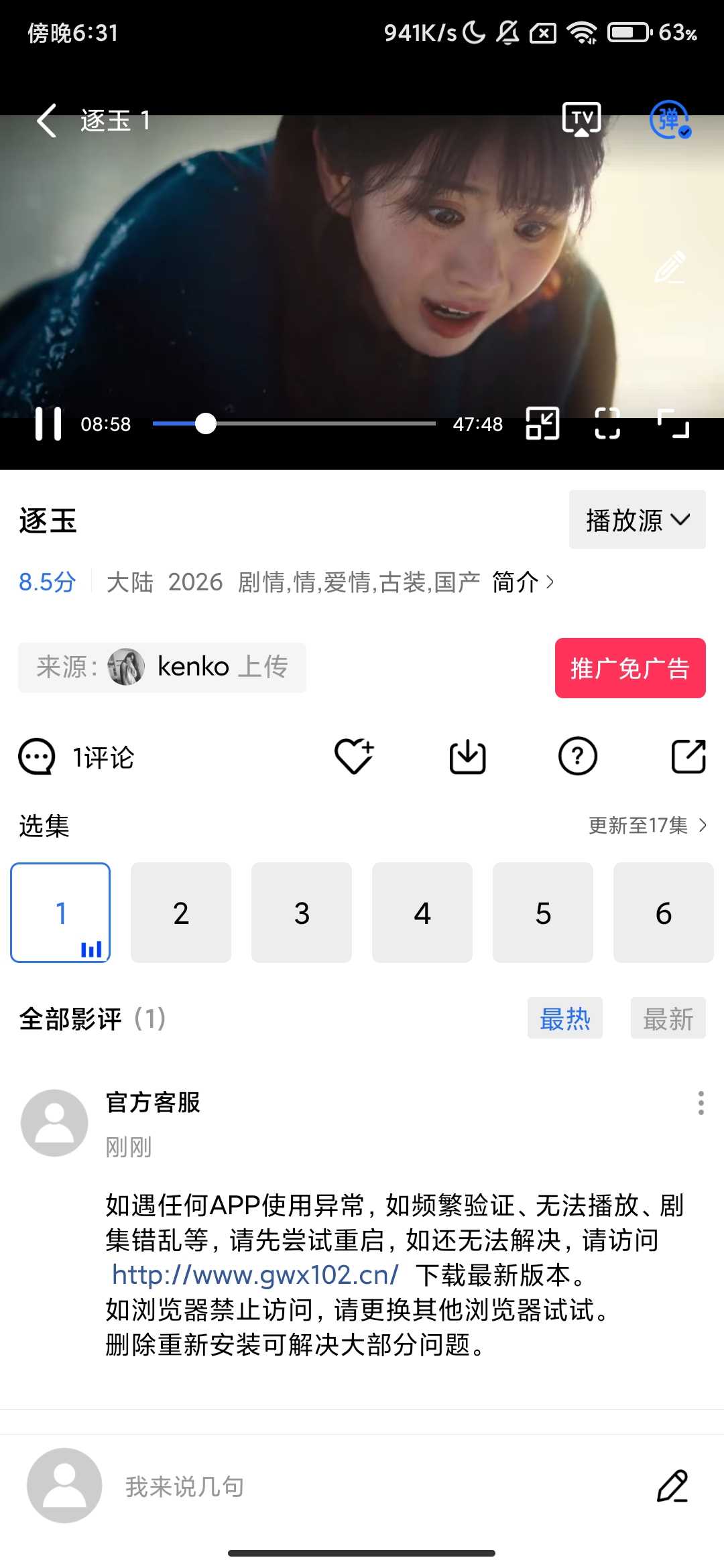Switch reviews to 最新 sorting
The image size is (724, 1568).
(668, 1019)
